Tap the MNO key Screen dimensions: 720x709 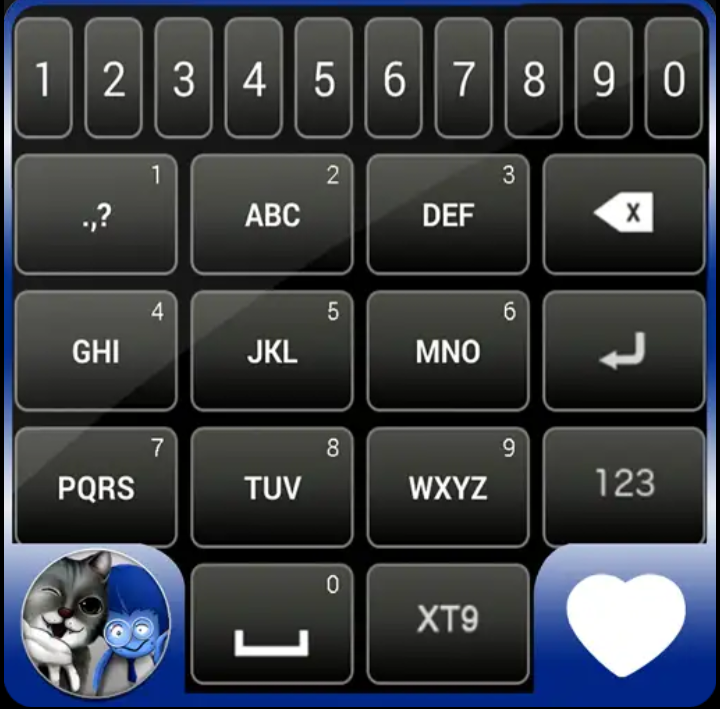[x=447, y=351]
